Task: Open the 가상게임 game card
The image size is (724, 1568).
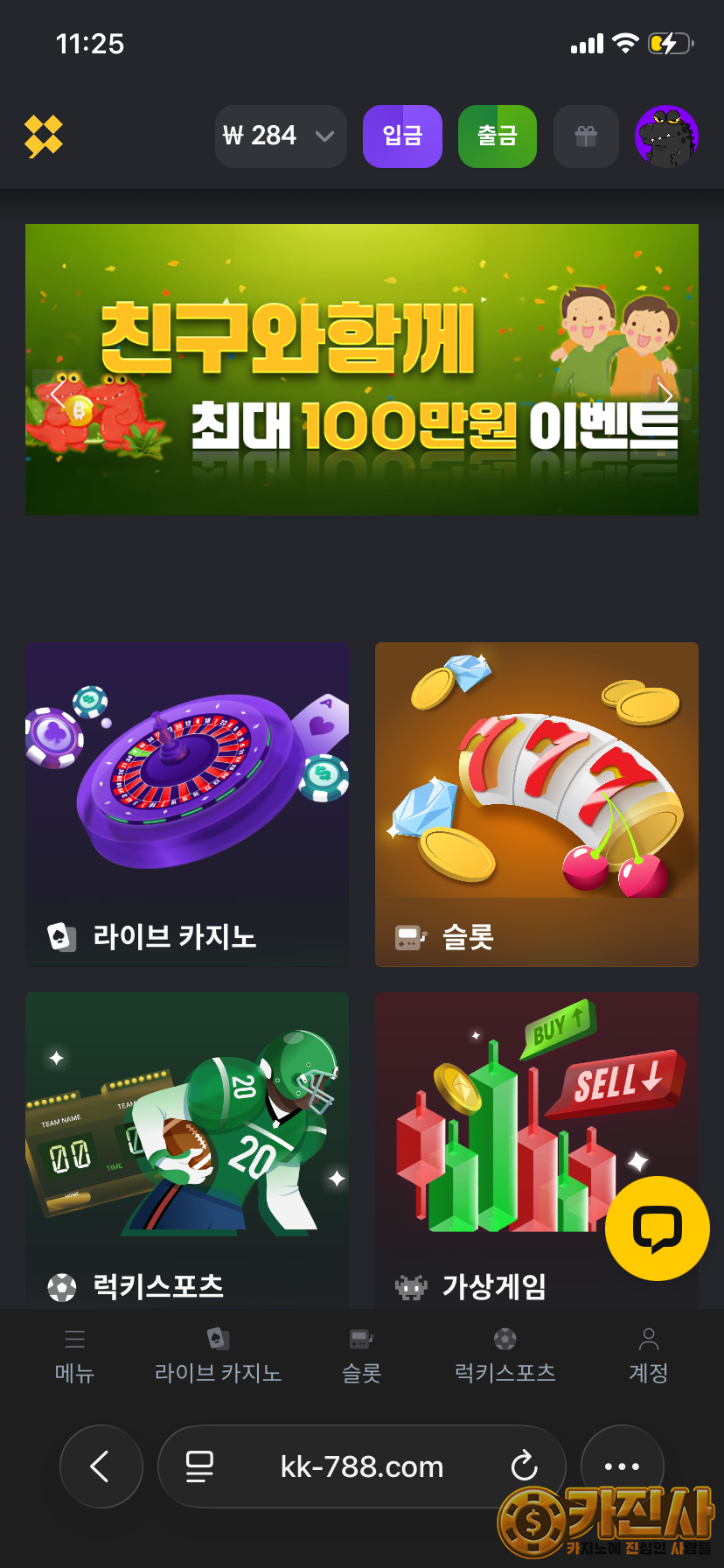Action: coord(490,1146)
